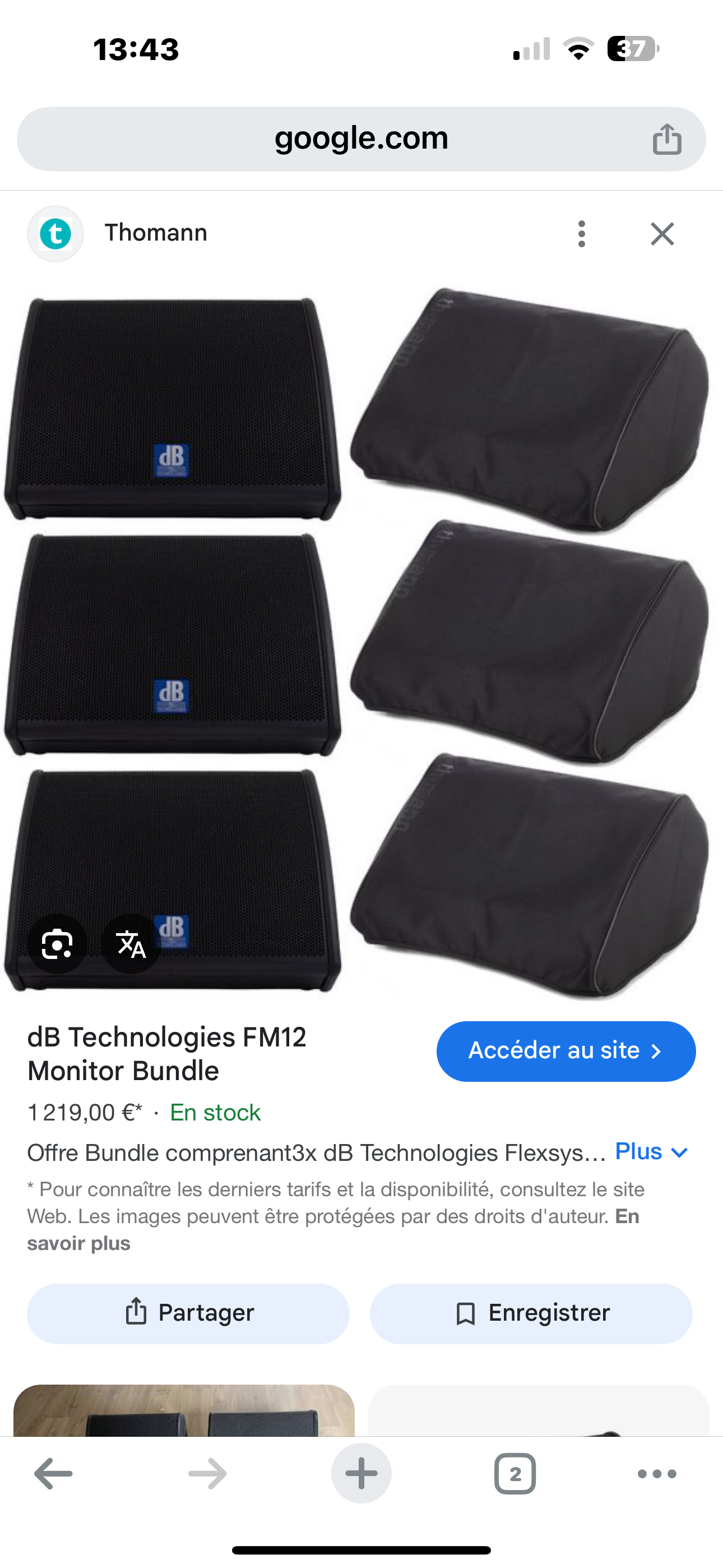Image resolution: width=723 pixels, height=1568 pixels.
Task: Tap Accéder au site button
Action: [566, 1051]
